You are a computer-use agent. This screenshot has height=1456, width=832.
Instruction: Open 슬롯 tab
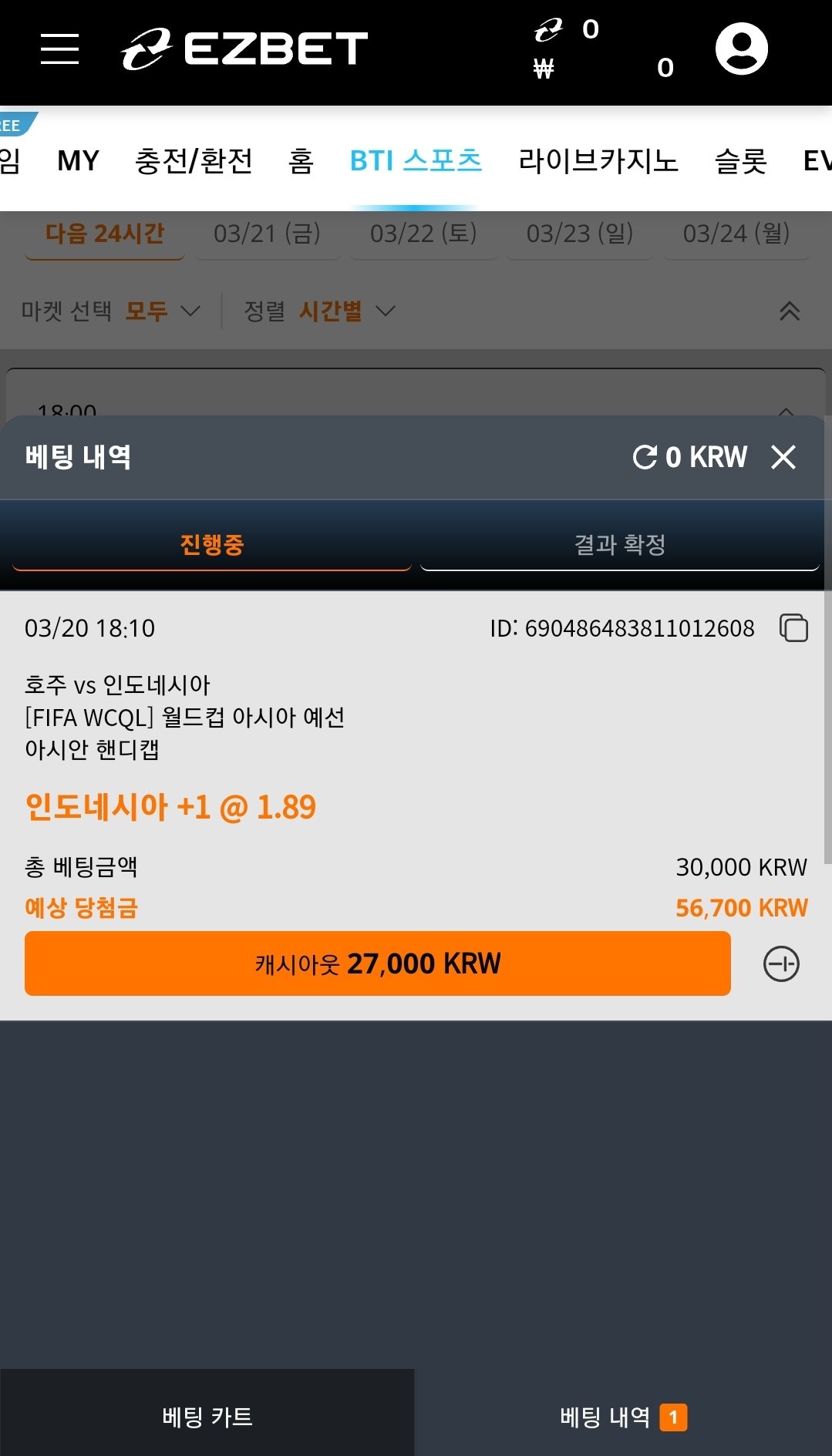(x=740, y=161)
